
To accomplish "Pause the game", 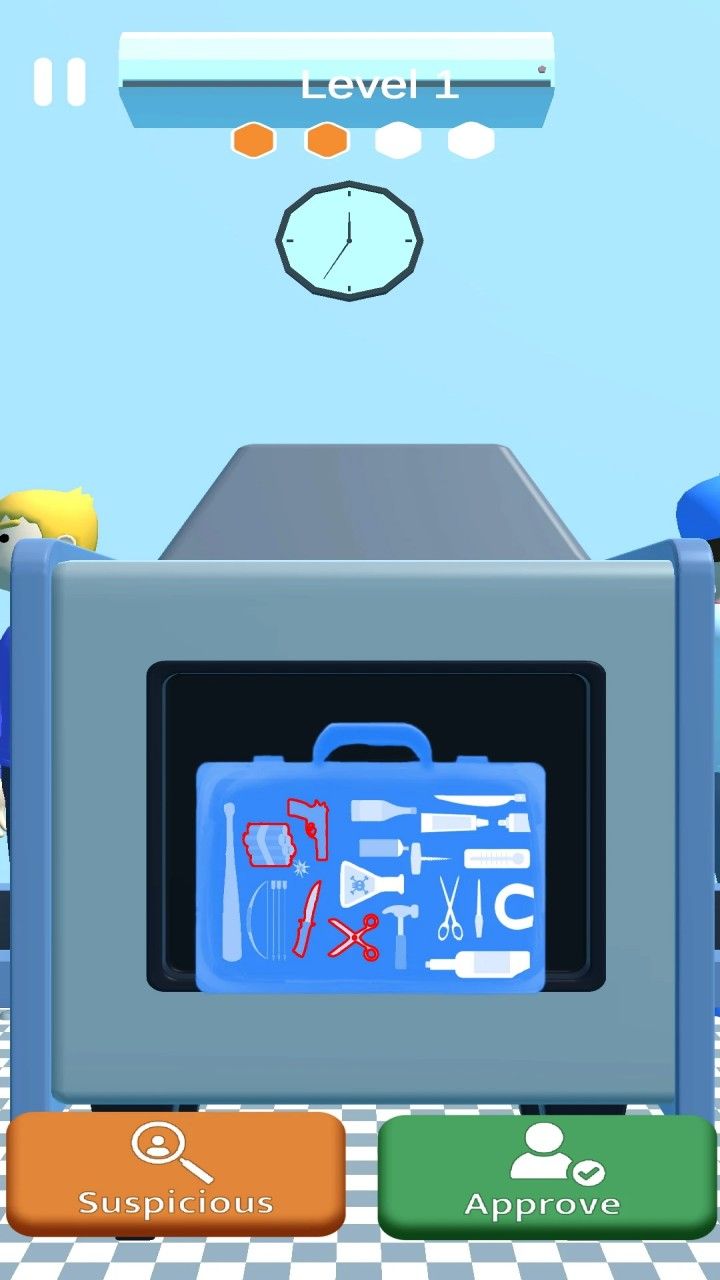I will [59, 82].
